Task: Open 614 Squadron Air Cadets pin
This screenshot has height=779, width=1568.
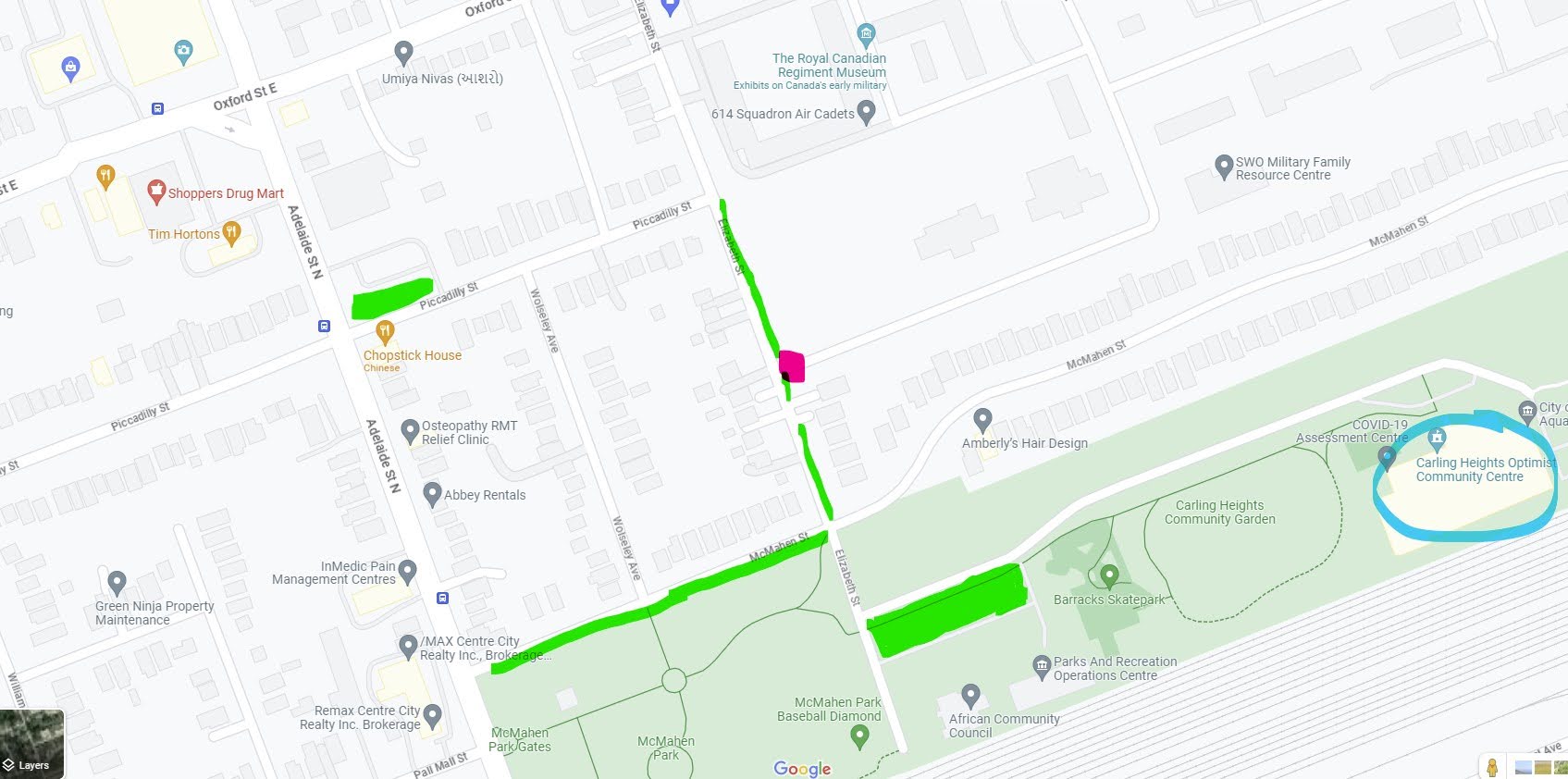Action: tap(867, 113)
